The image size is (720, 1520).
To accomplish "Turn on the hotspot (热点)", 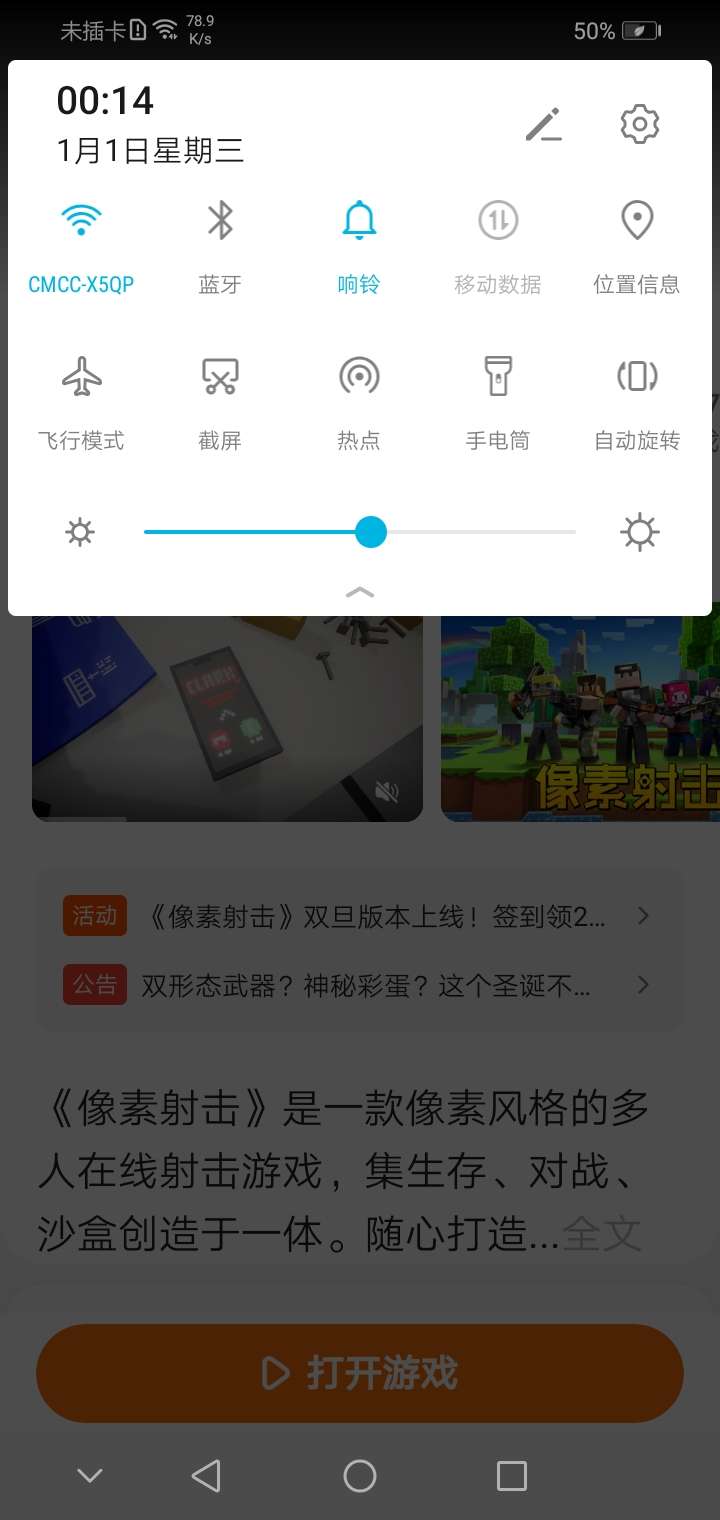I will (359, 377).
